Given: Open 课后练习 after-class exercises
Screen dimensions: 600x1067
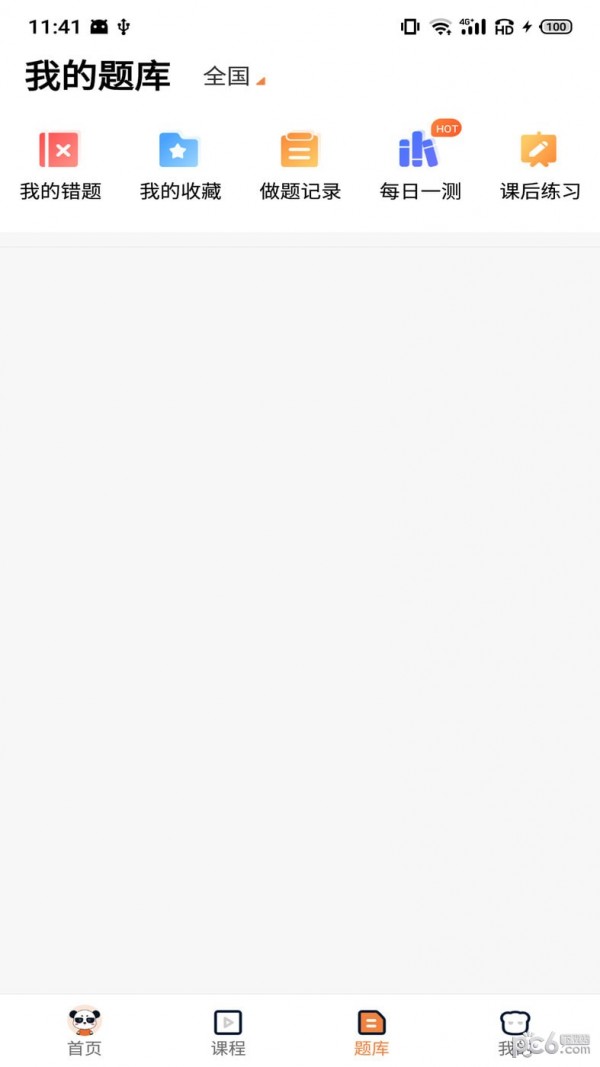Looking at the screenshot, I should [540, 165].
